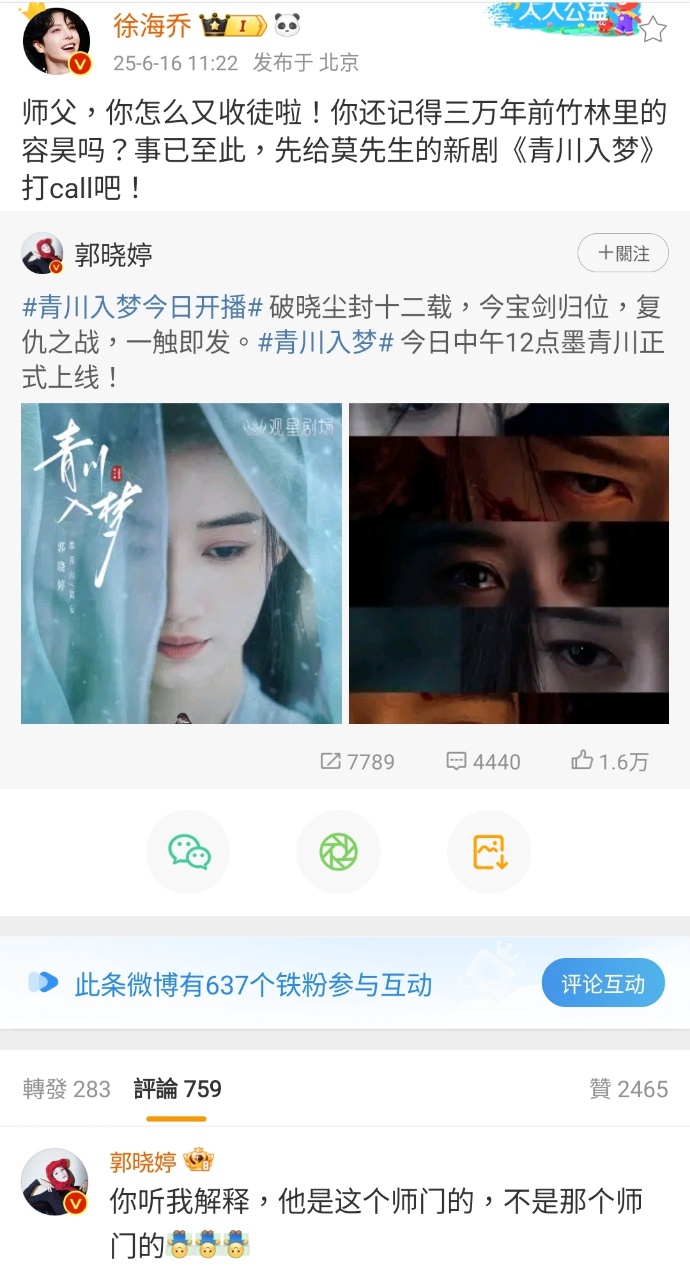This screenshot has height=1280, width=690.
Task: Switch to the 轉發 283 tab
Action: point(67,1089)
